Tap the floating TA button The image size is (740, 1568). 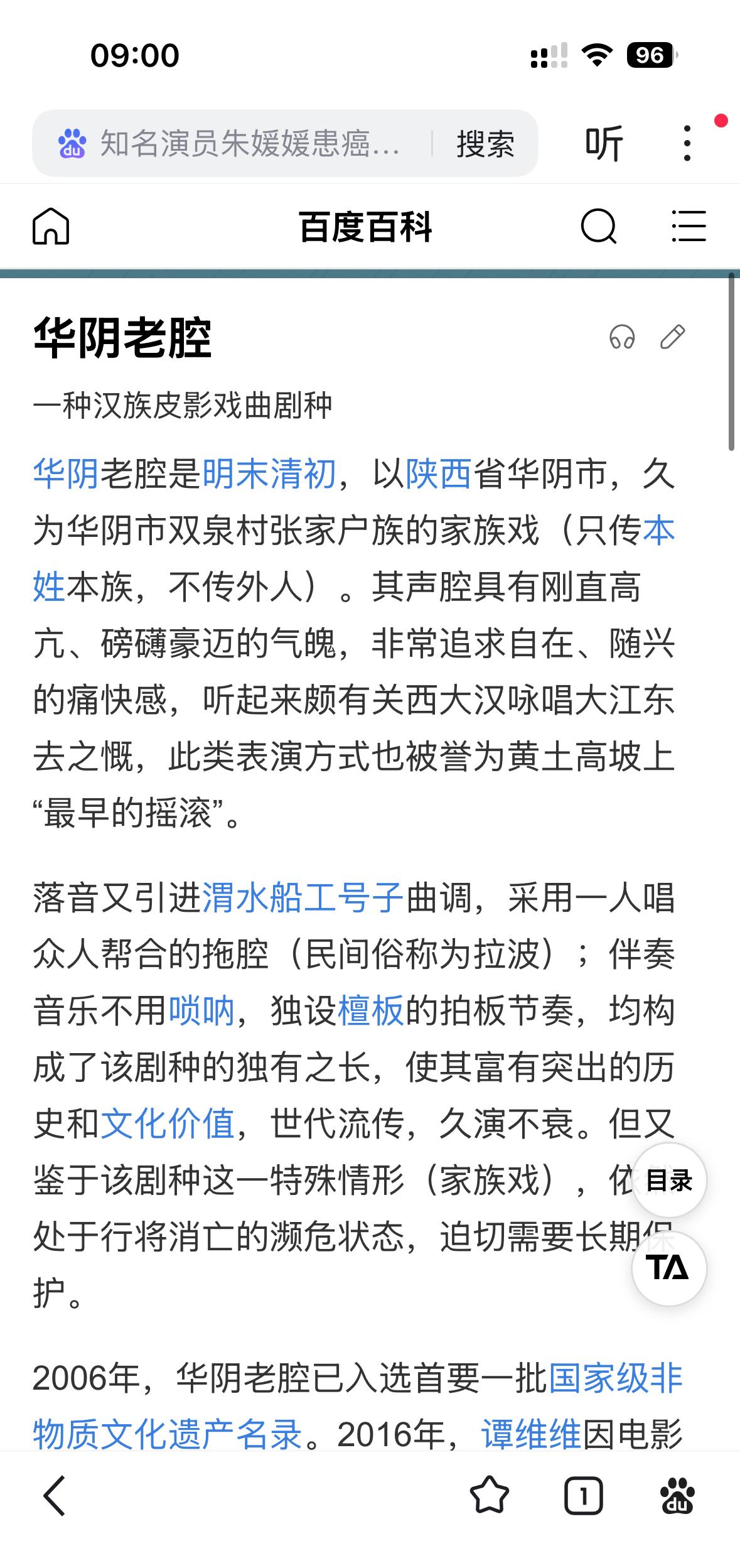(x=669, y=1268)
